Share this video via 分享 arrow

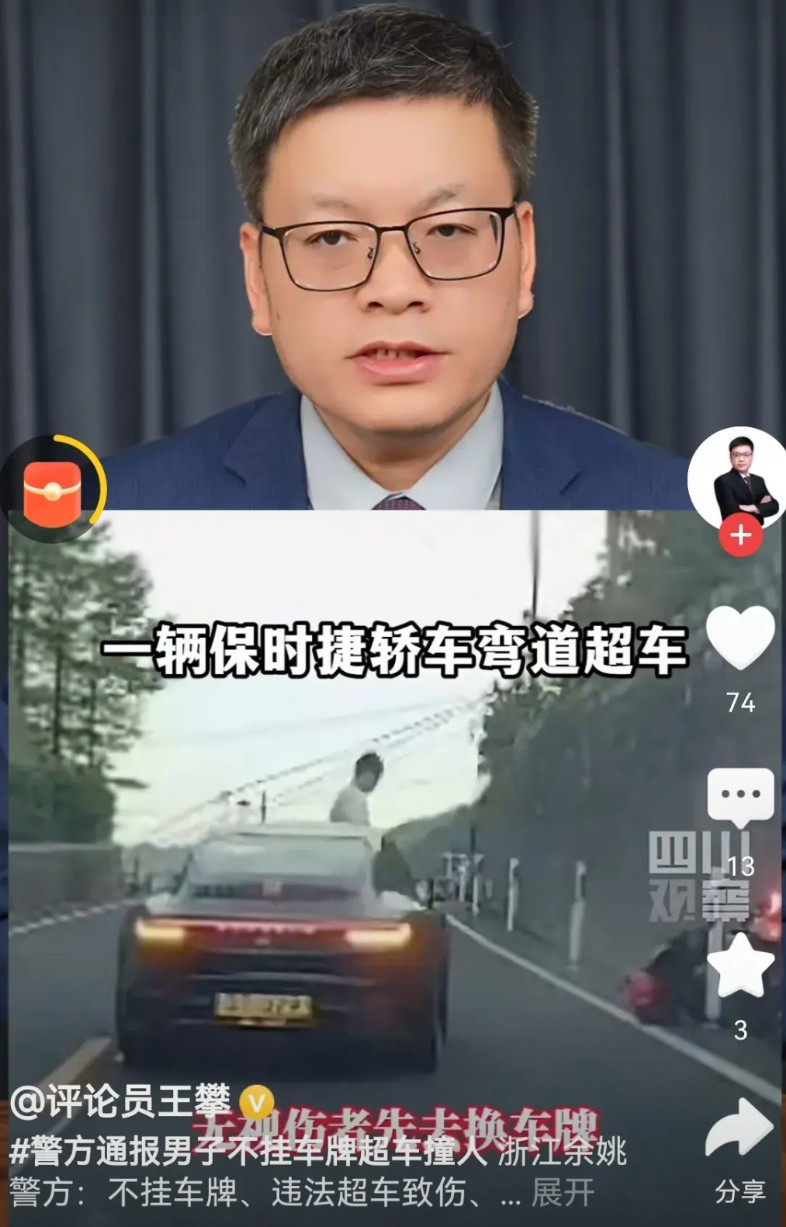point(740,1130)
